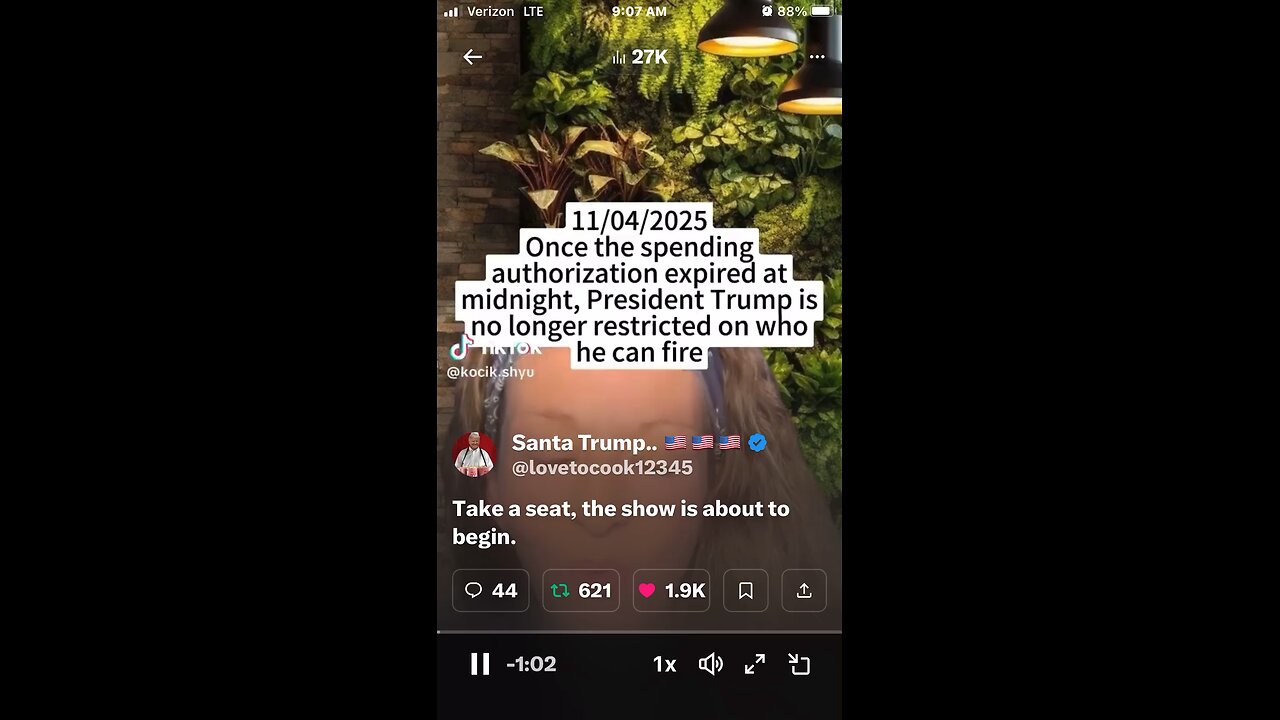Mute the video sound
This screenshot has height=720, width=1280.
pos(710,664)
